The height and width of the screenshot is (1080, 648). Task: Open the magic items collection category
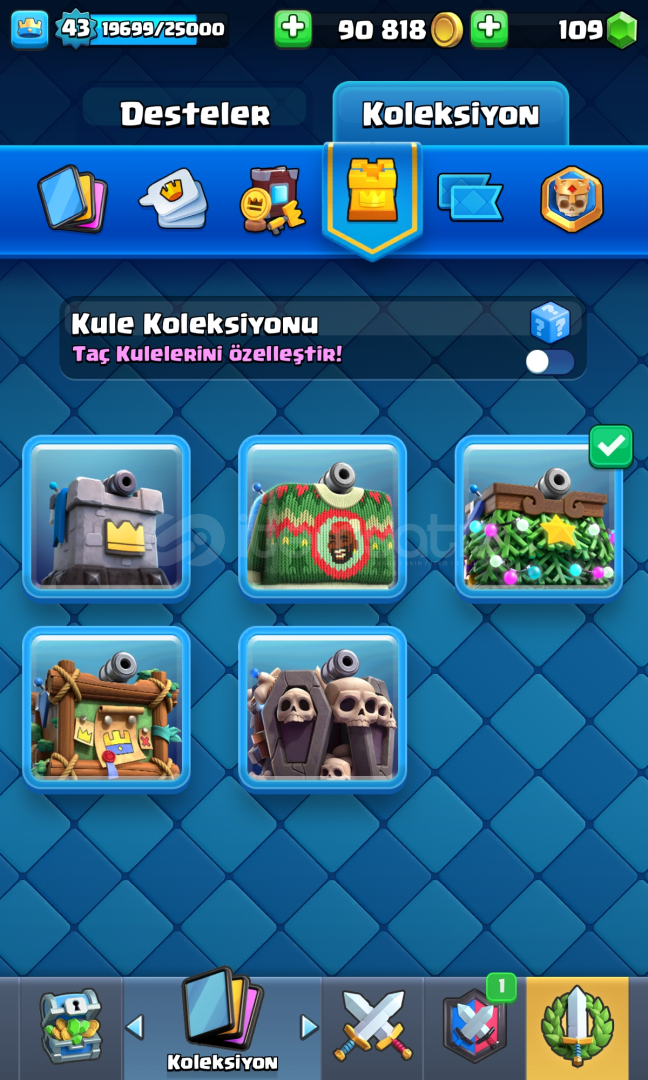(x=273, y=200)
